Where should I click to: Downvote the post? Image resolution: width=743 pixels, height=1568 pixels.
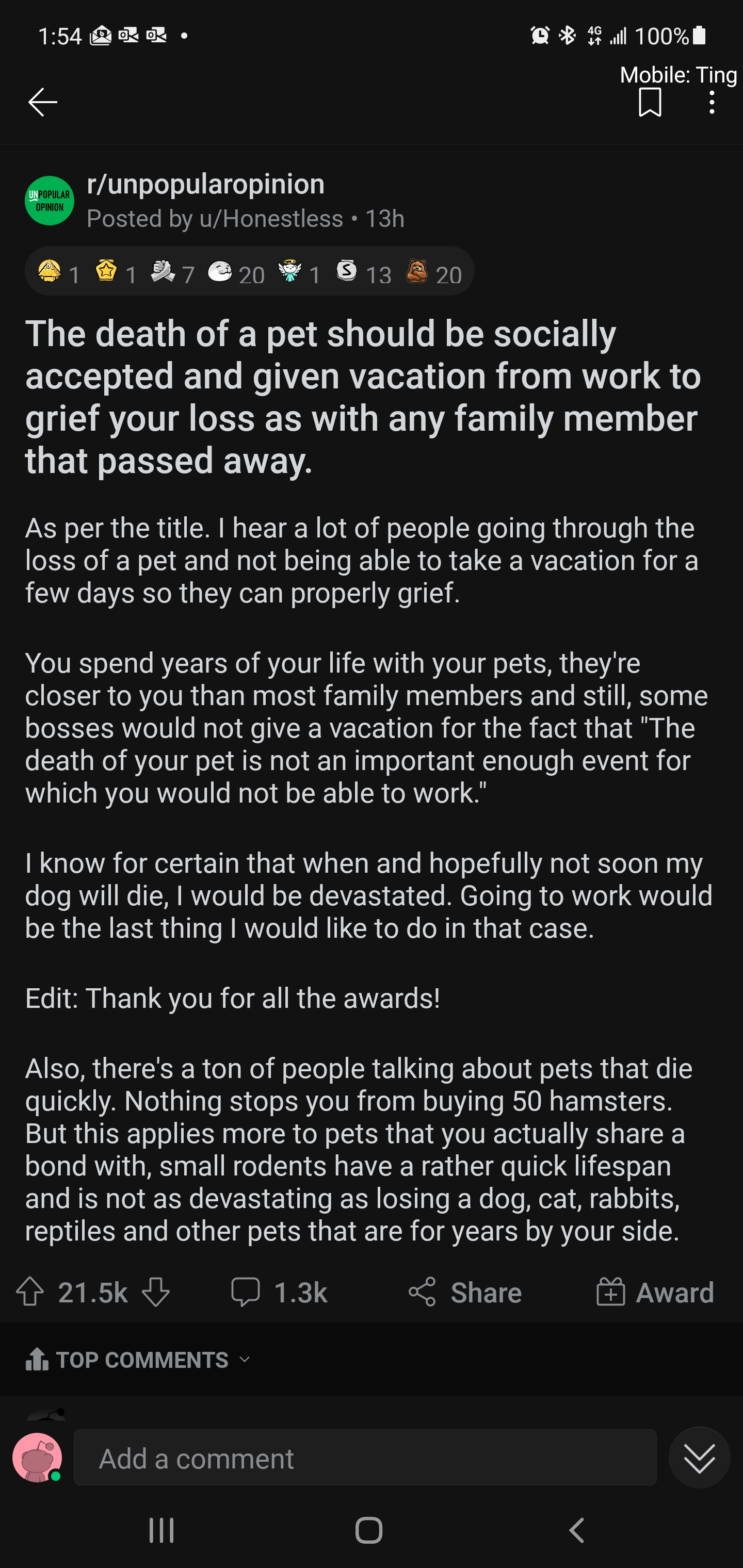[x=156, y=1292]
